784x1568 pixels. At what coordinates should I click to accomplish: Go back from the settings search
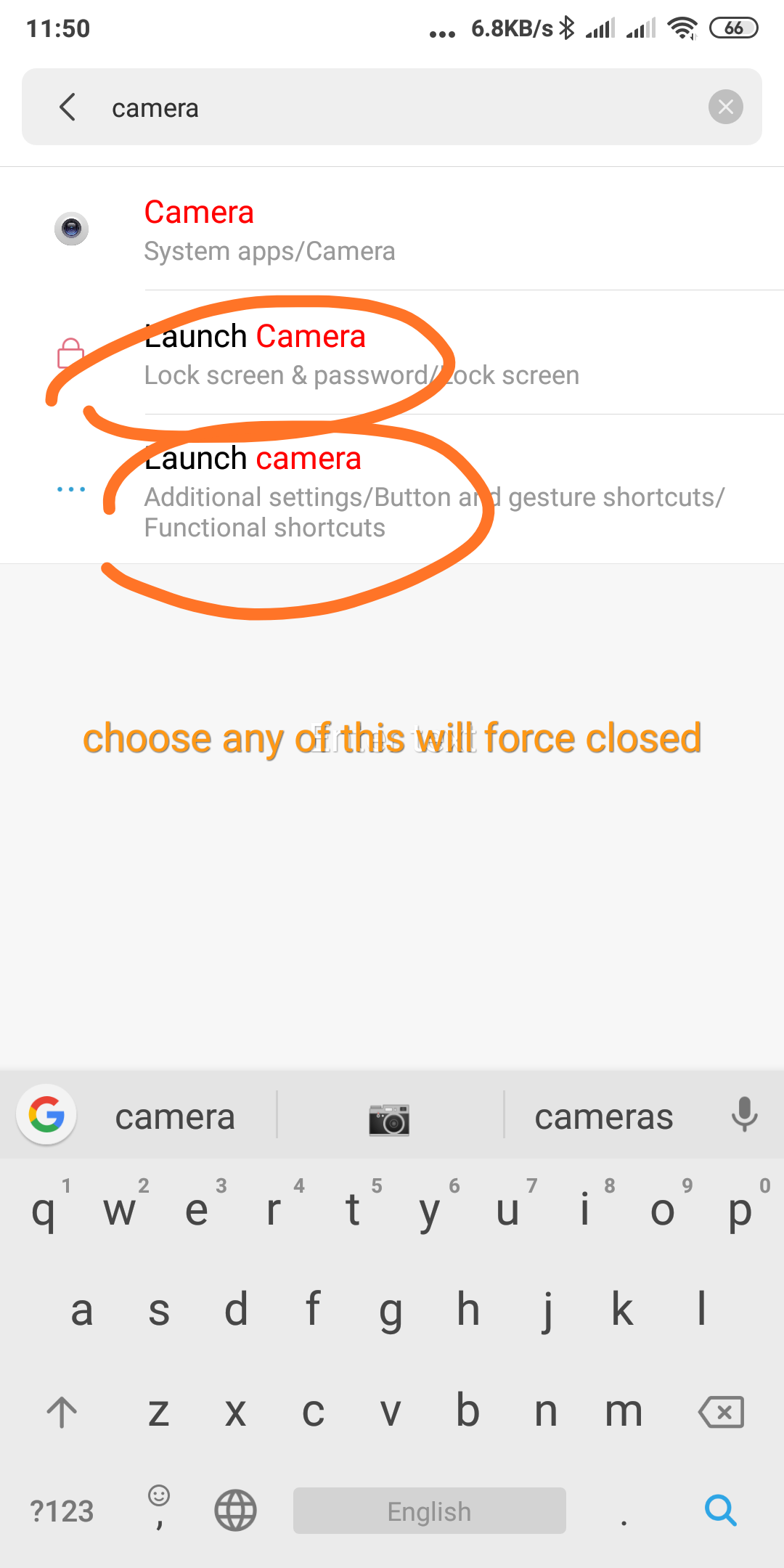coord(68,107)
